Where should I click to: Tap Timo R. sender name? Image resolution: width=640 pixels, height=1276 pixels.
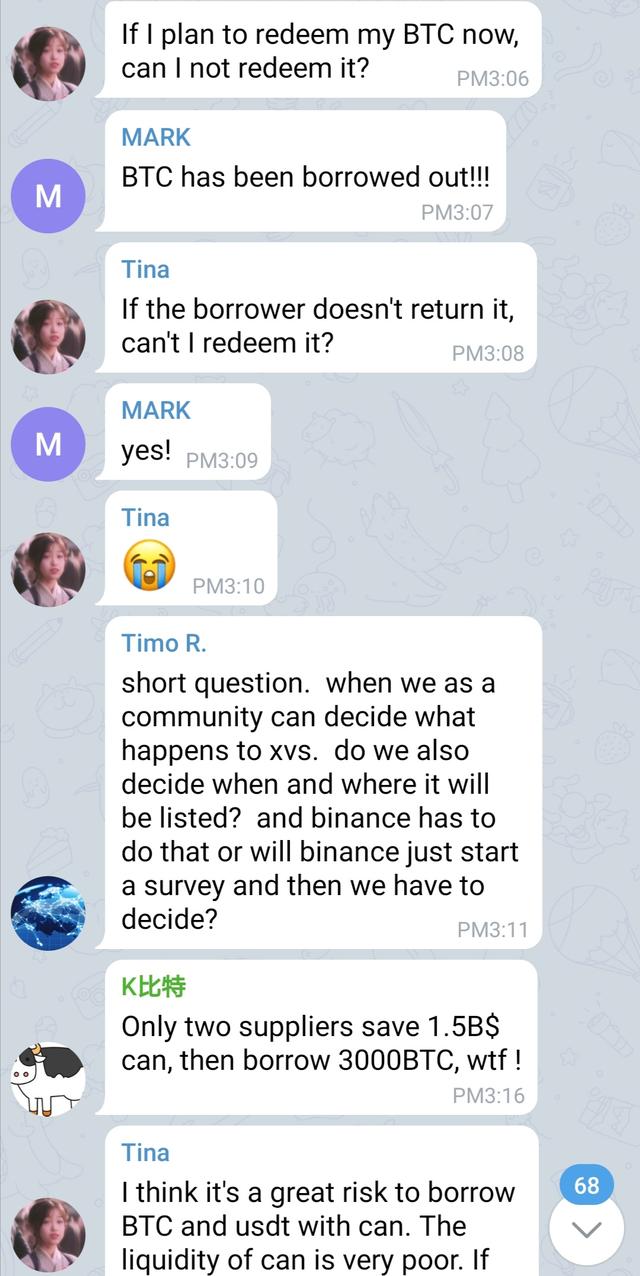164,643
